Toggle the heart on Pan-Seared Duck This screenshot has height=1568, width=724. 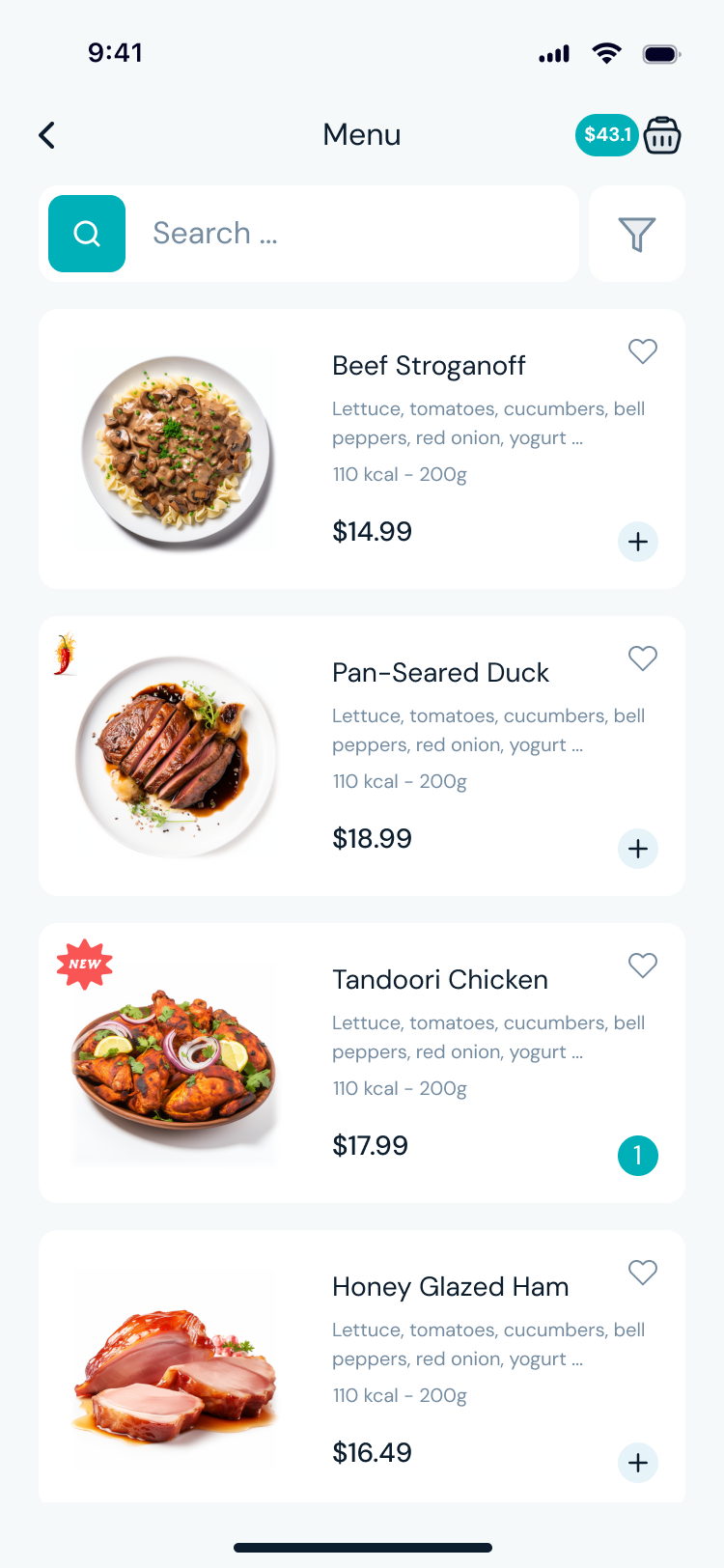642,658
